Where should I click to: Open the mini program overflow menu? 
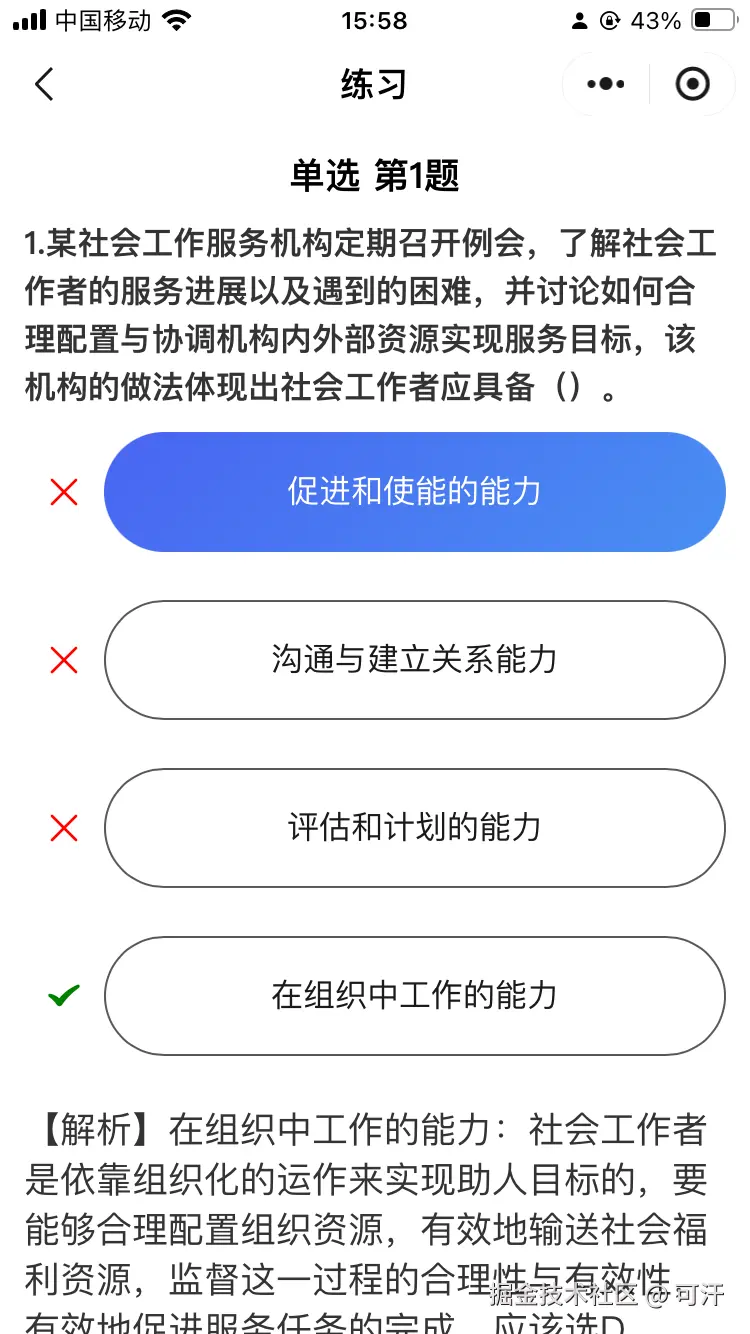pyautogui.click(x=606, y=85)
